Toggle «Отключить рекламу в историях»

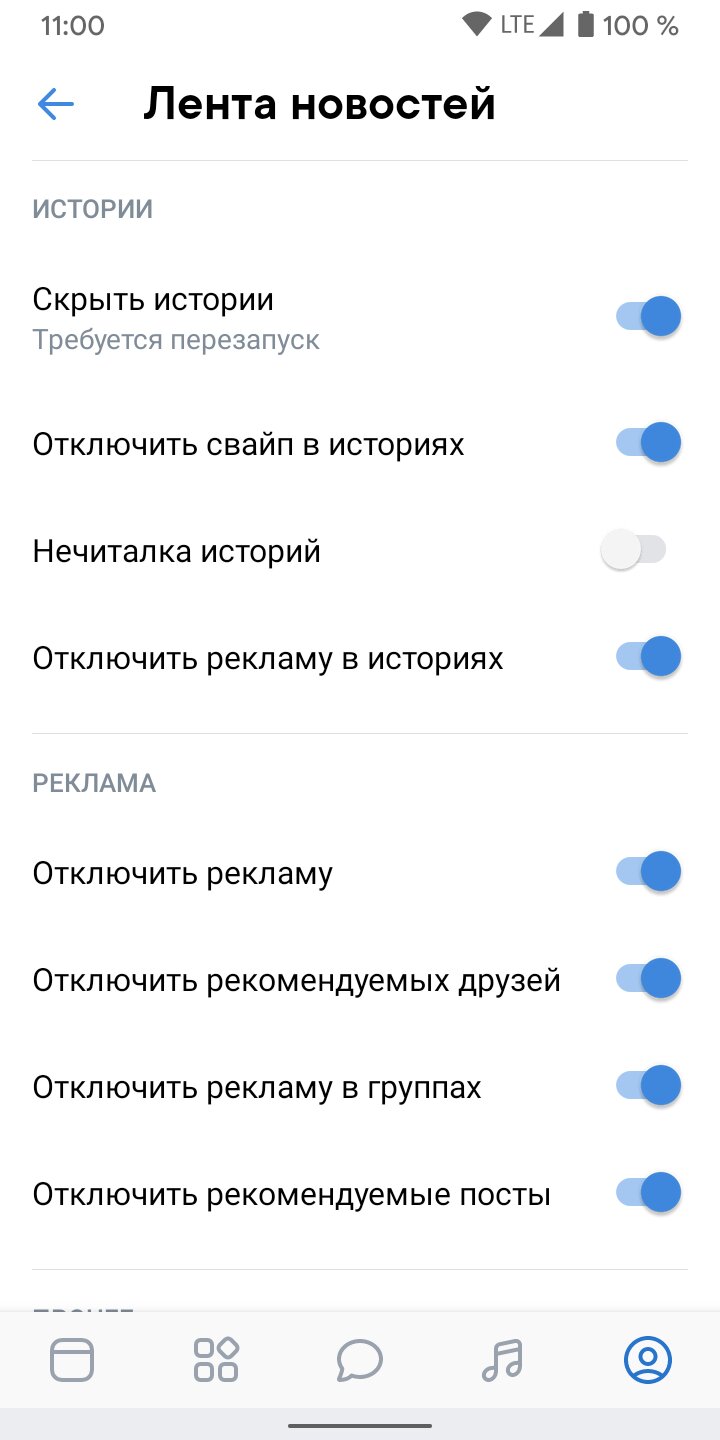click(648, 657)
